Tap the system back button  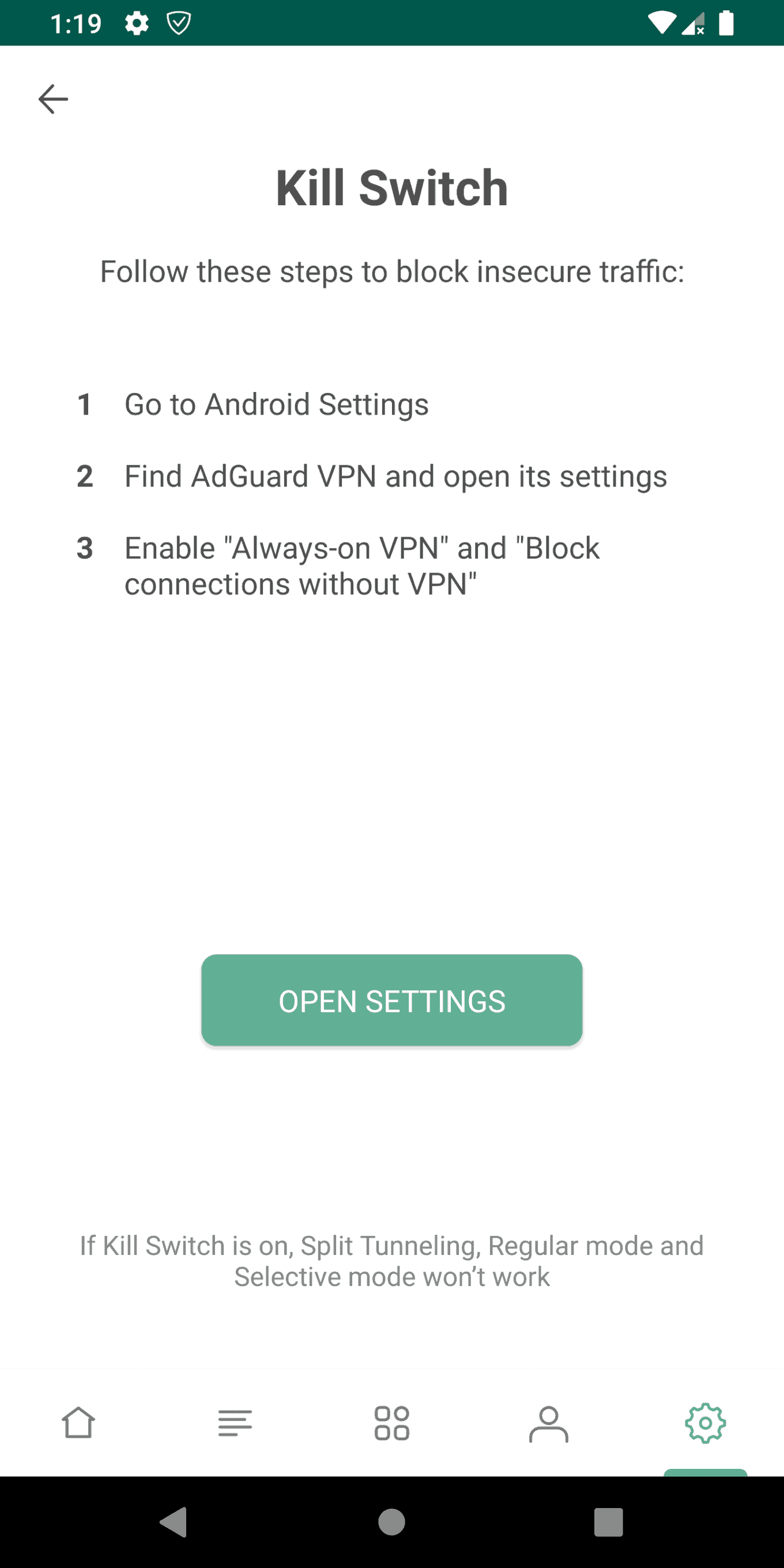[x=174, y=1522]
